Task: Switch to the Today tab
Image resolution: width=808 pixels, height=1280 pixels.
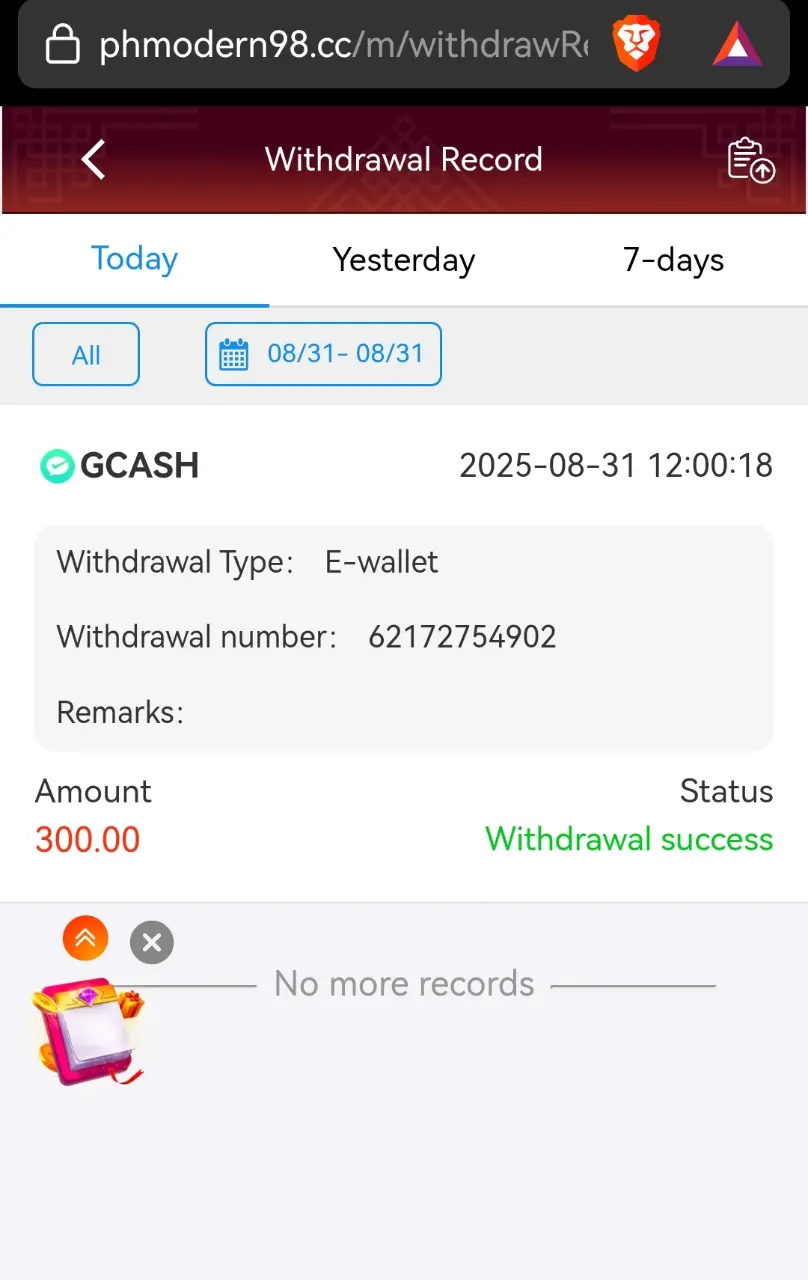Action: pyautogui.click(x=134, y=260)
